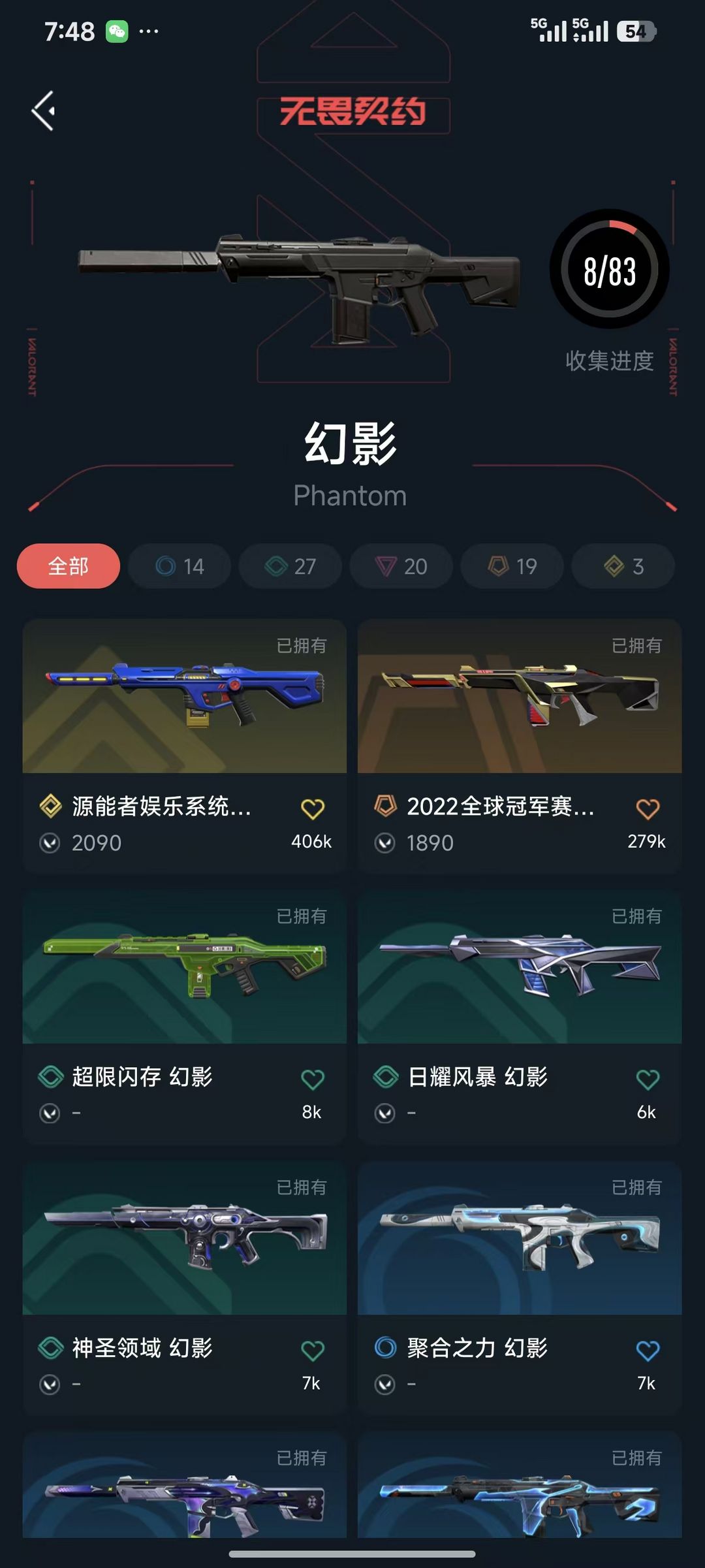
Task: Like the 聚合之力 幻影 skin
Action: coord(648,1351)
